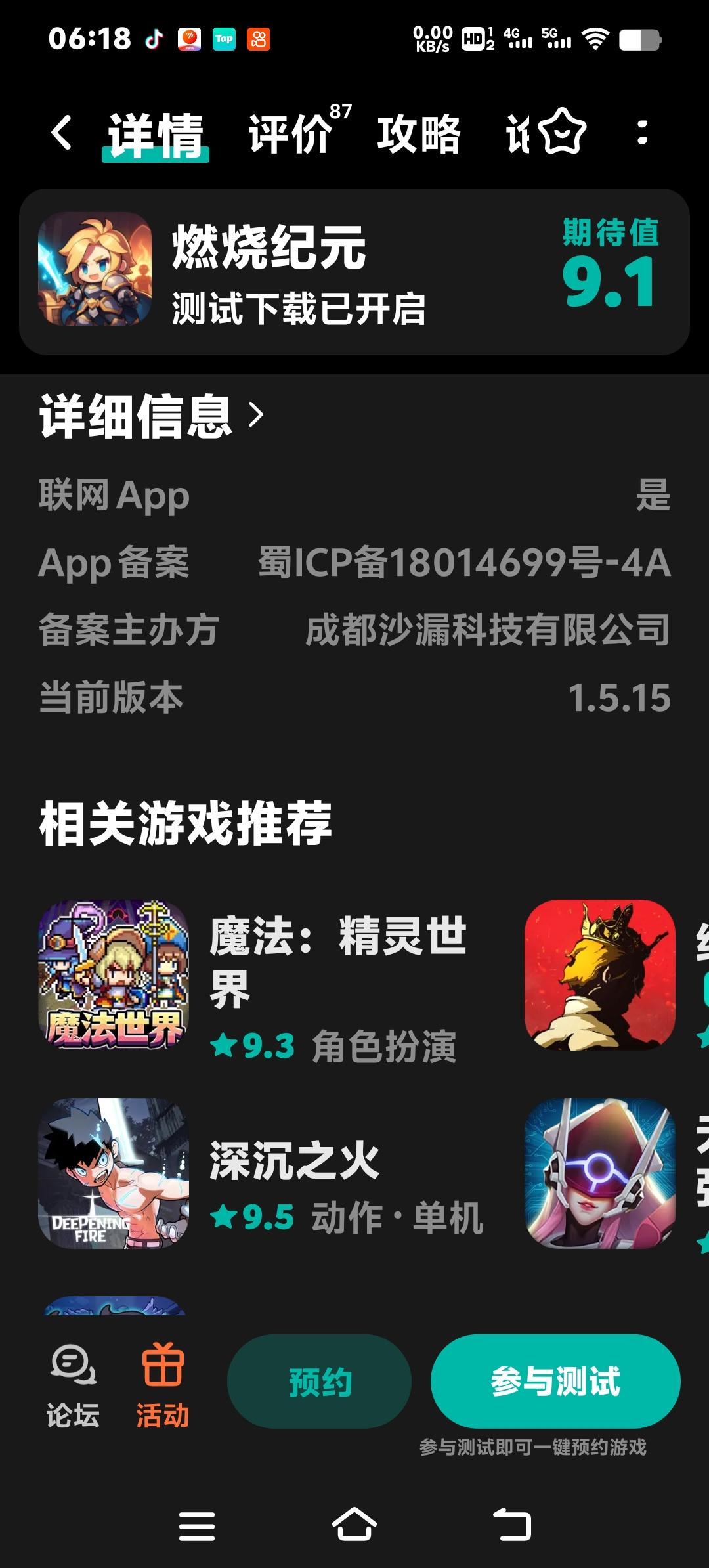Tap the 预约 reservation button
Screen dimensions: 709x1568
[320, 1382]
